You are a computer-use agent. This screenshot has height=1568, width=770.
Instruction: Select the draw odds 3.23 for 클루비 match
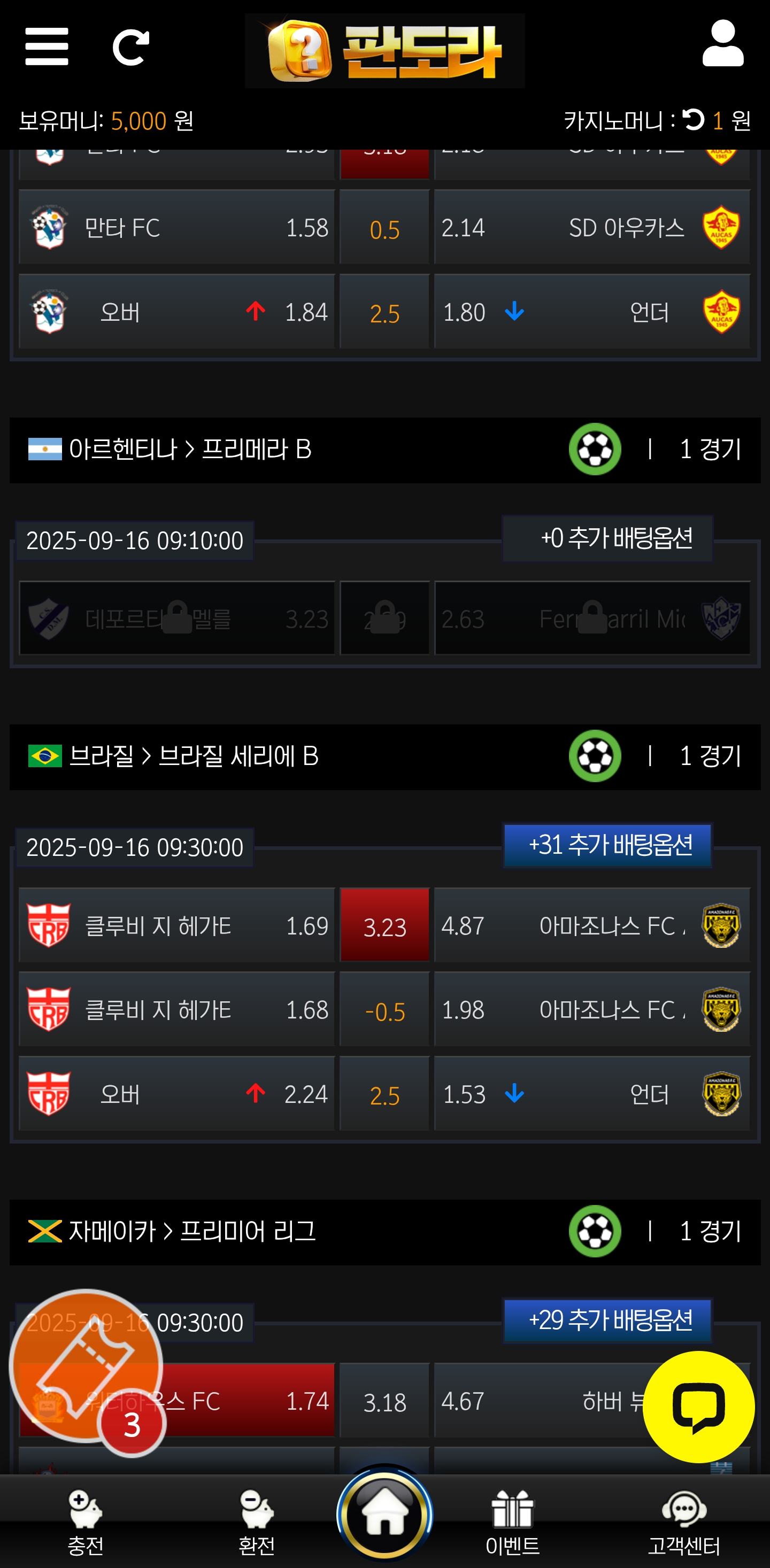[384, 926]
